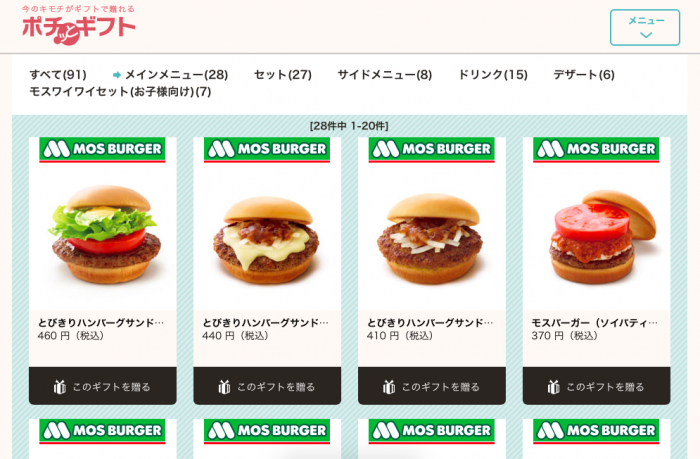Open the モスバーガー(ソイパティ) 370 円 card
Viewport: 700px width, 459px height.
pos(596,240)
